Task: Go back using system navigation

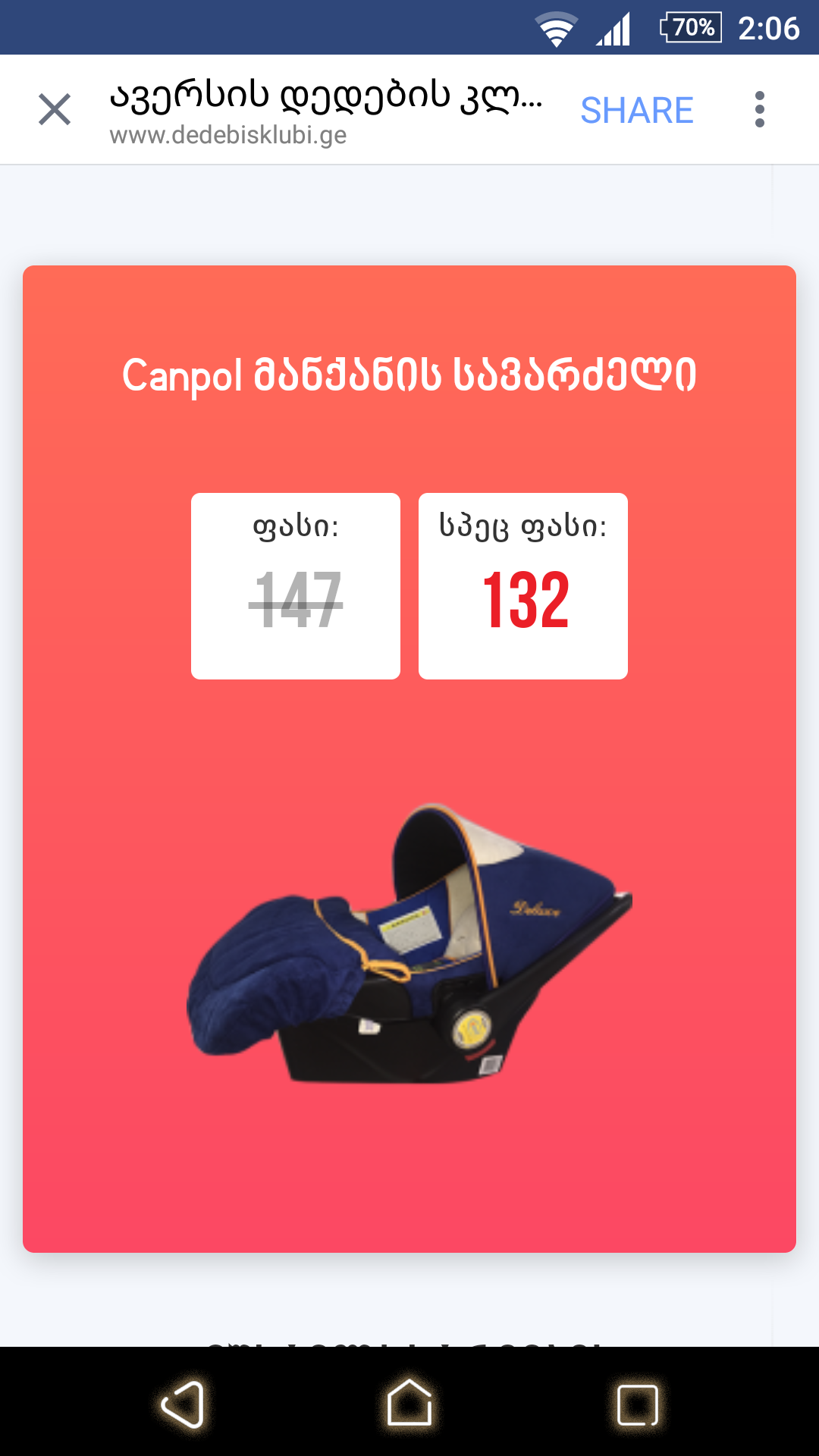Action: (183, 1404)
